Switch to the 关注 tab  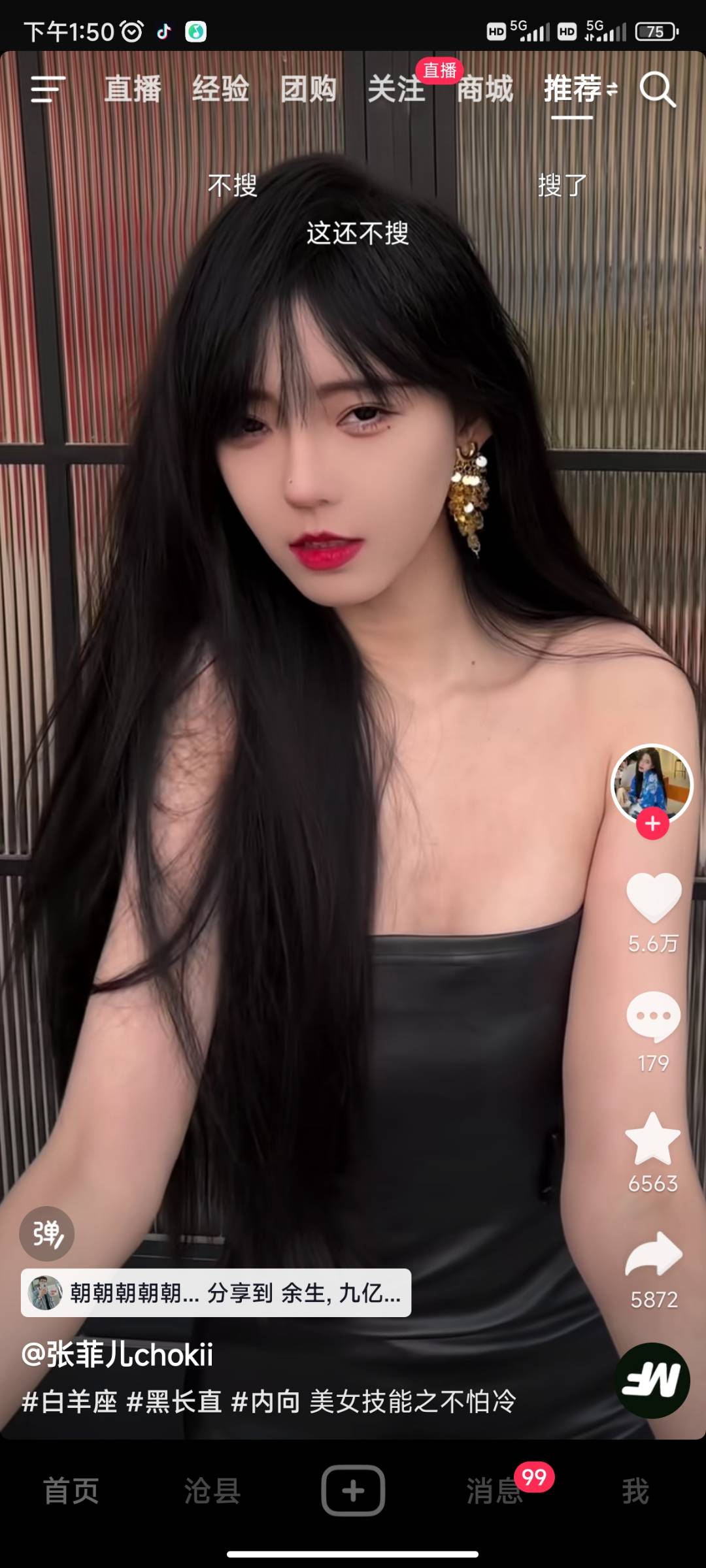pos(396,89)
